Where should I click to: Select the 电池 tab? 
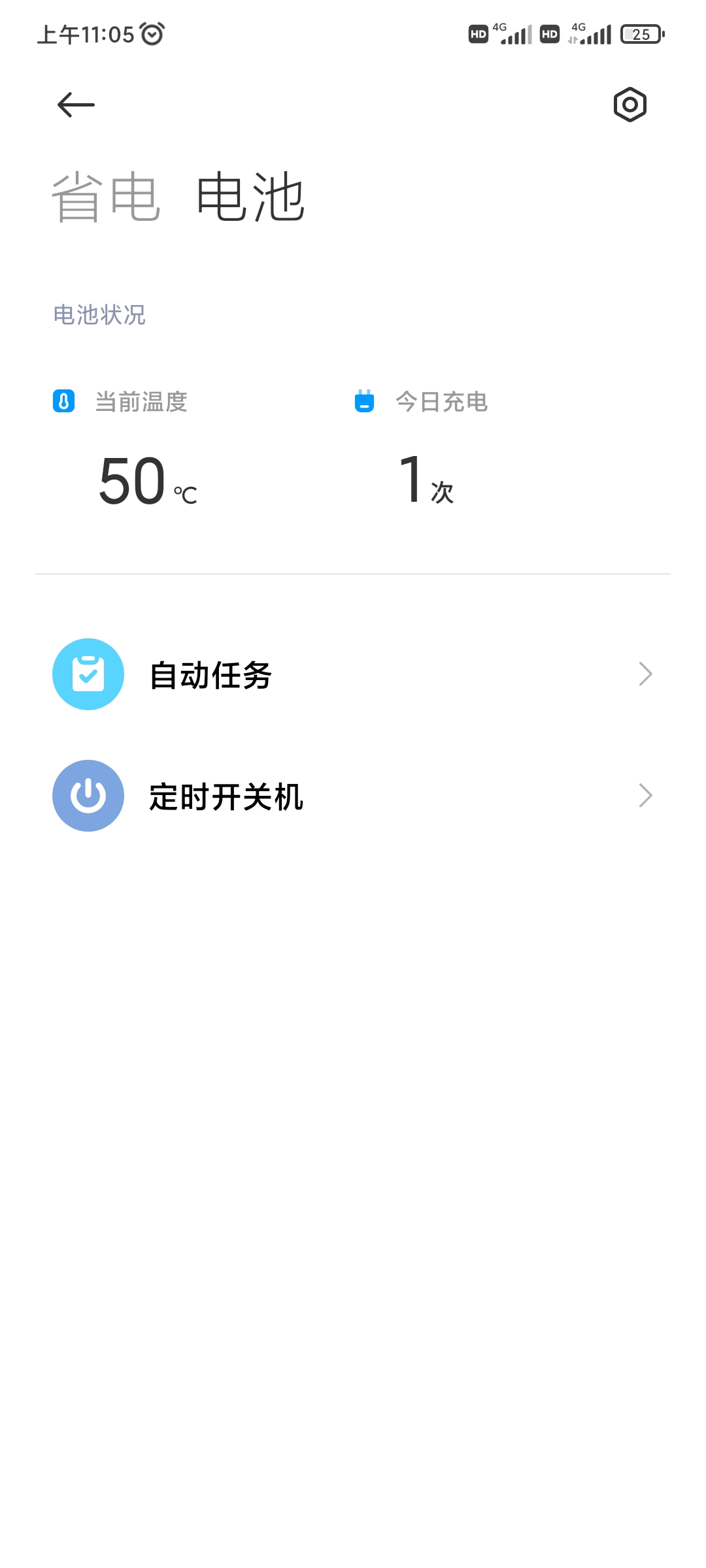pyautogui.click(x=250, y=197)
